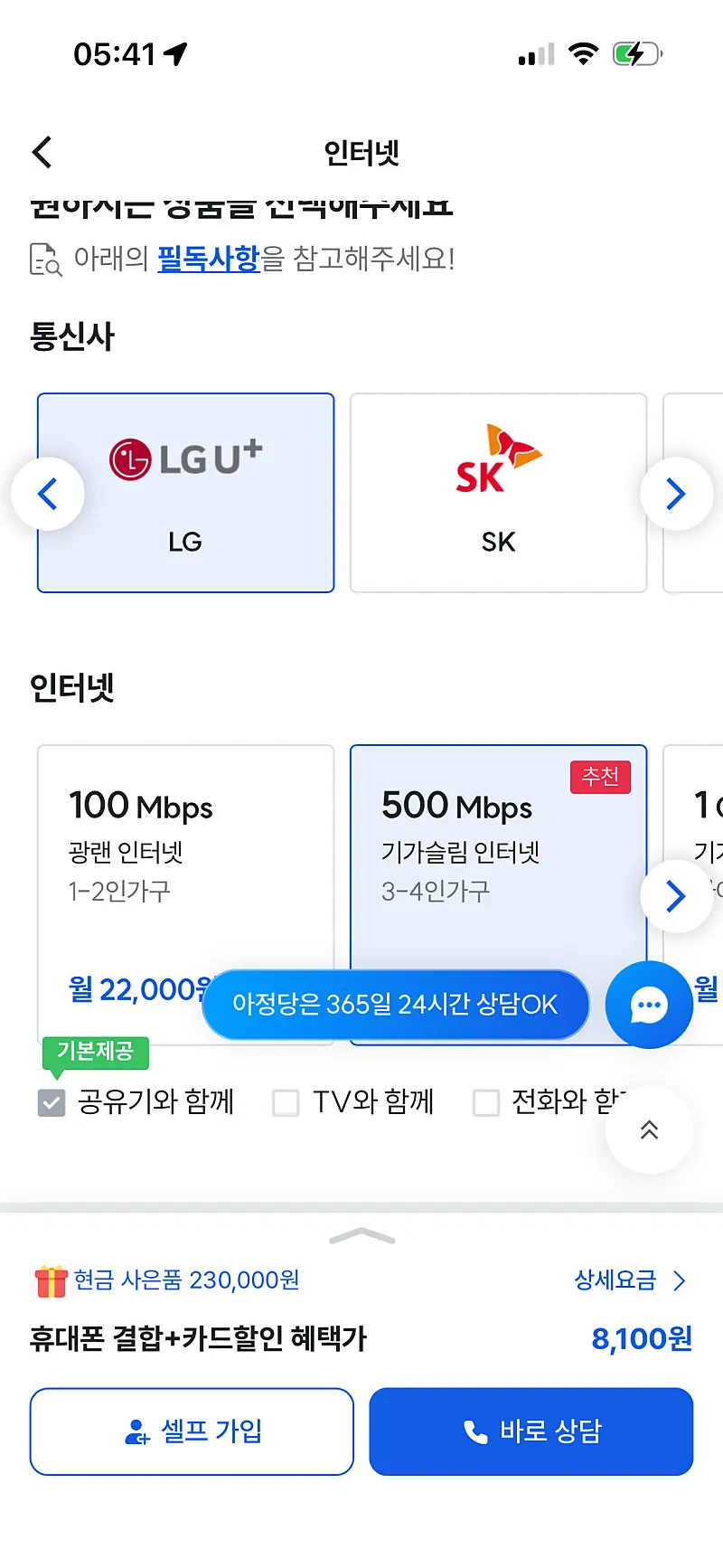723x1568 pixels.
Task: Check the 전화와 함께 option
Action: click(486, 1102)
